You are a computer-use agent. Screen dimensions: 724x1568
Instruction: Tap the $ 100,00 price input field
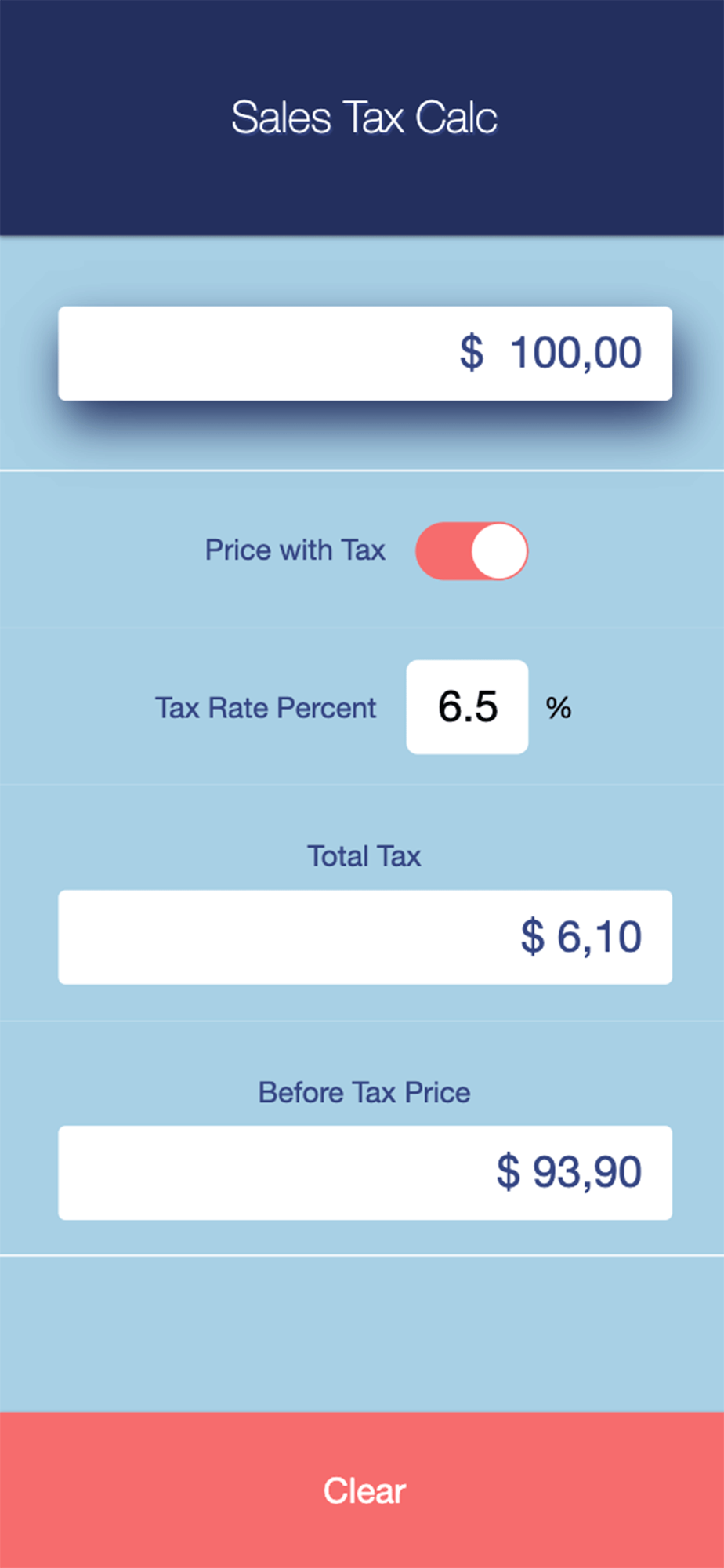pos(365,354)
